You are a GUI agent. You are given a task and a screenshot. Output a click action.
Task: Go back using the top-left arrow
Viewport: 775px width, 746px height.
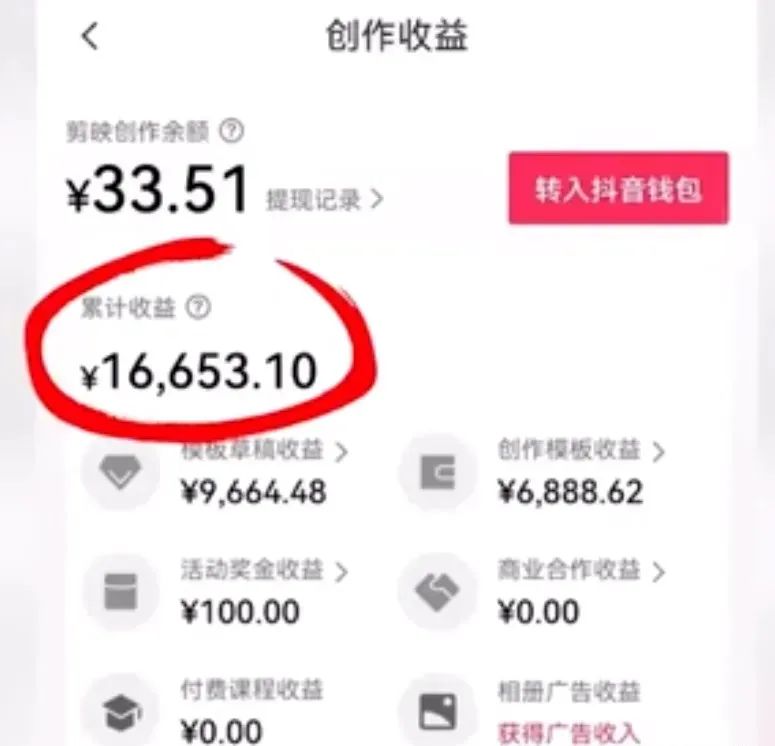coord(90,36)
